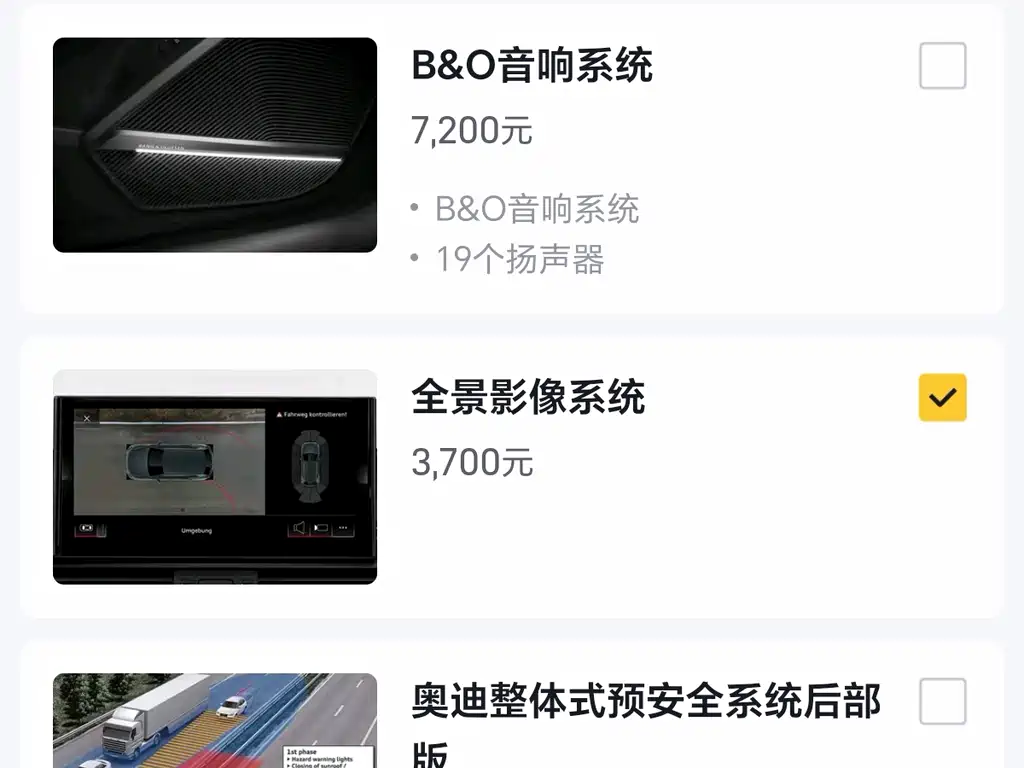Image resolution: width=1024 pixels, height=768 pixels.
Task: Open the 奥迪整体式预安全系统 highway image
Action: (215, 720)
